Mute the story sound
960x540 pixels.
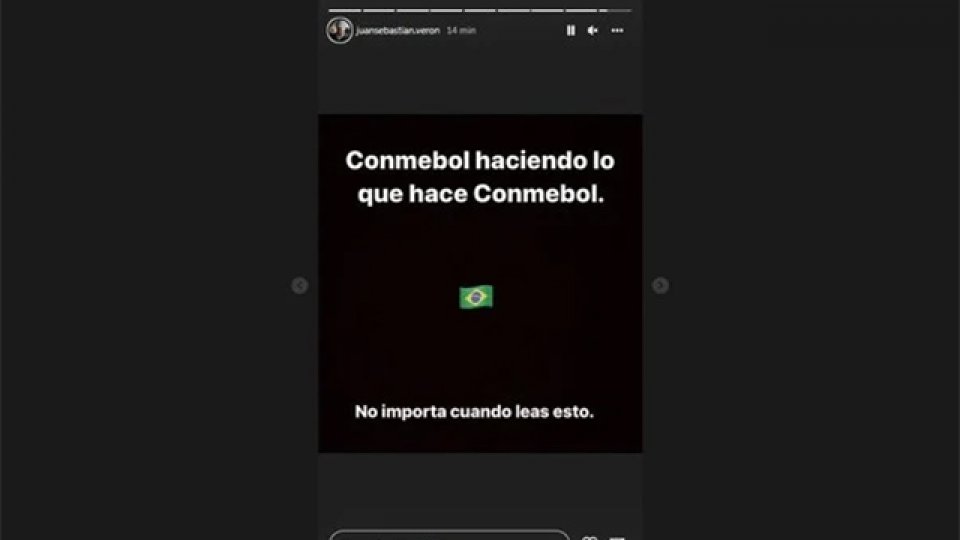pos(593,31)
